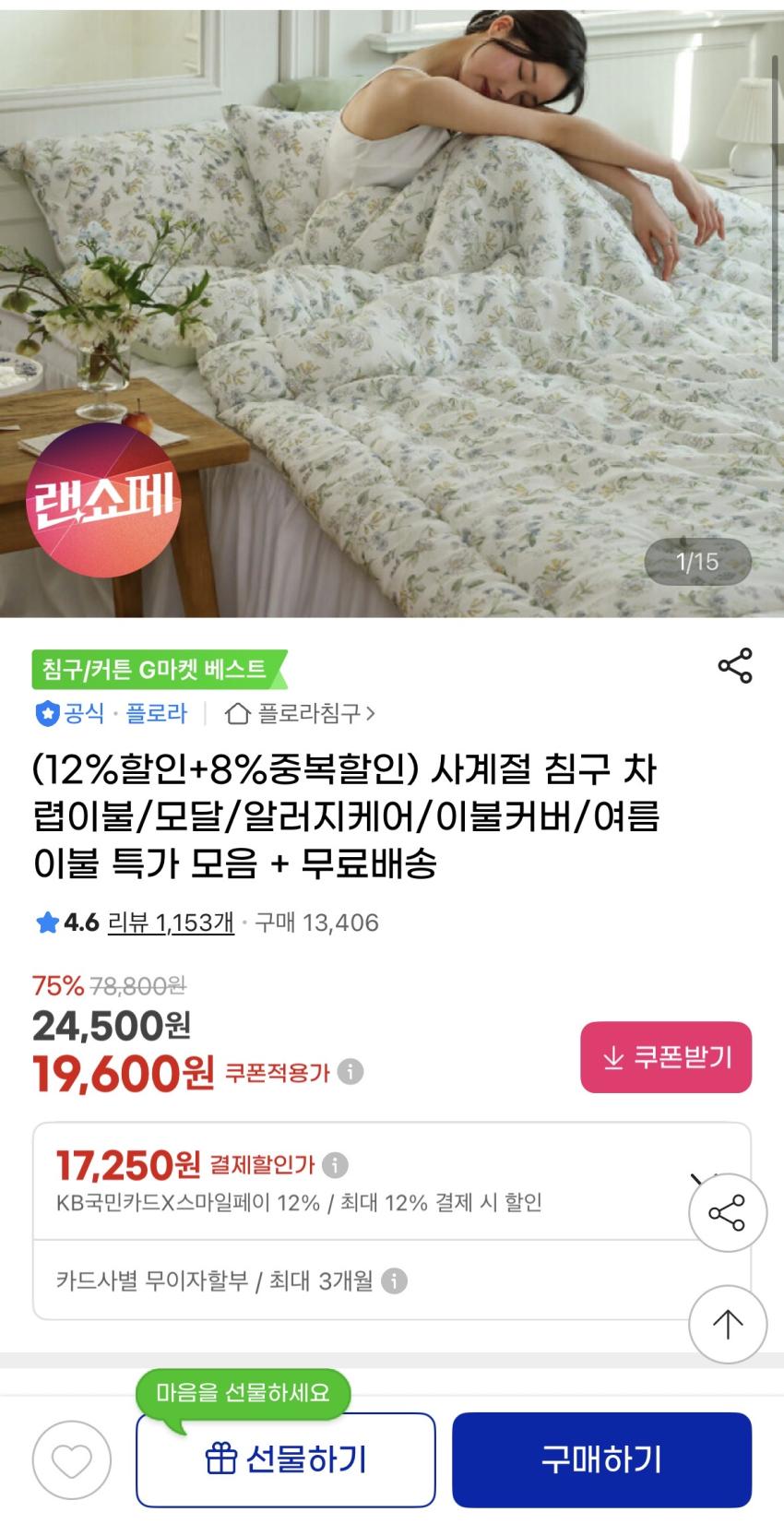Show info about 카드사별 무이자할부

click(x=395, y=1280)
